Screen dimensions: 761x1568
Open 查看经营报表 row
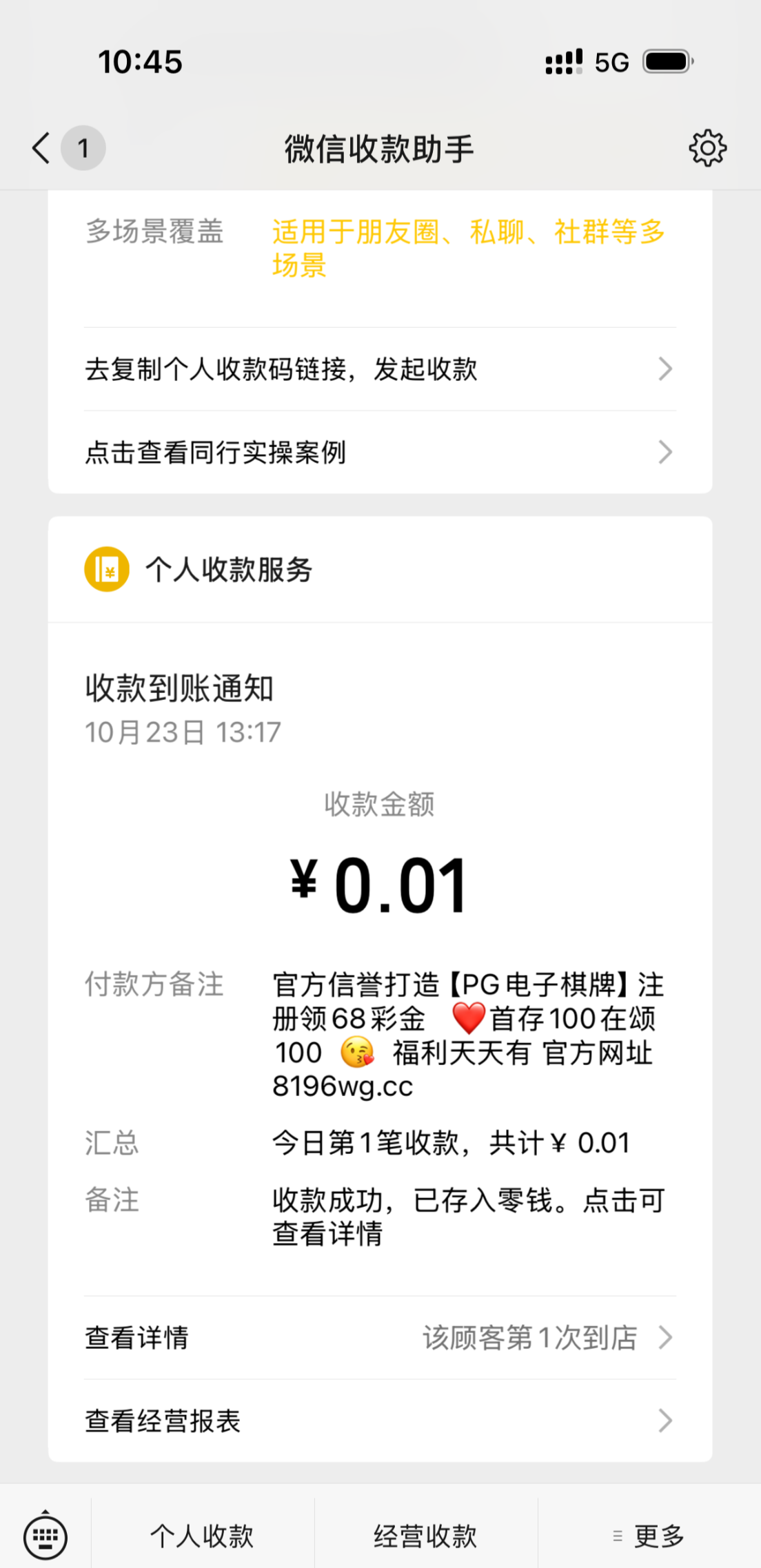[379, 1421]
